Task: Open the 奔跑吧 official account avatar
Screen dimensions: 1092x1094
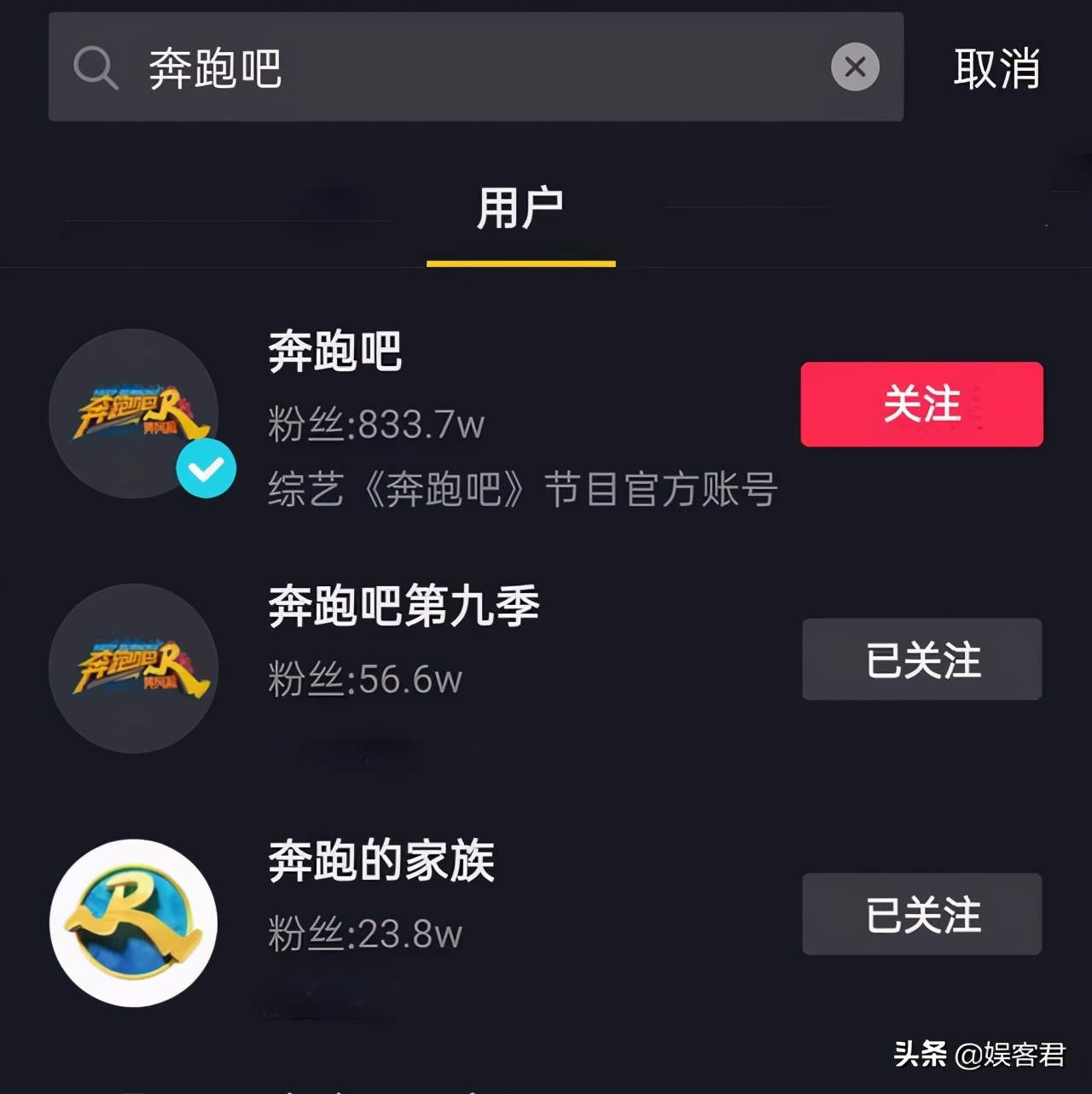Action: (x=134, y=412)
